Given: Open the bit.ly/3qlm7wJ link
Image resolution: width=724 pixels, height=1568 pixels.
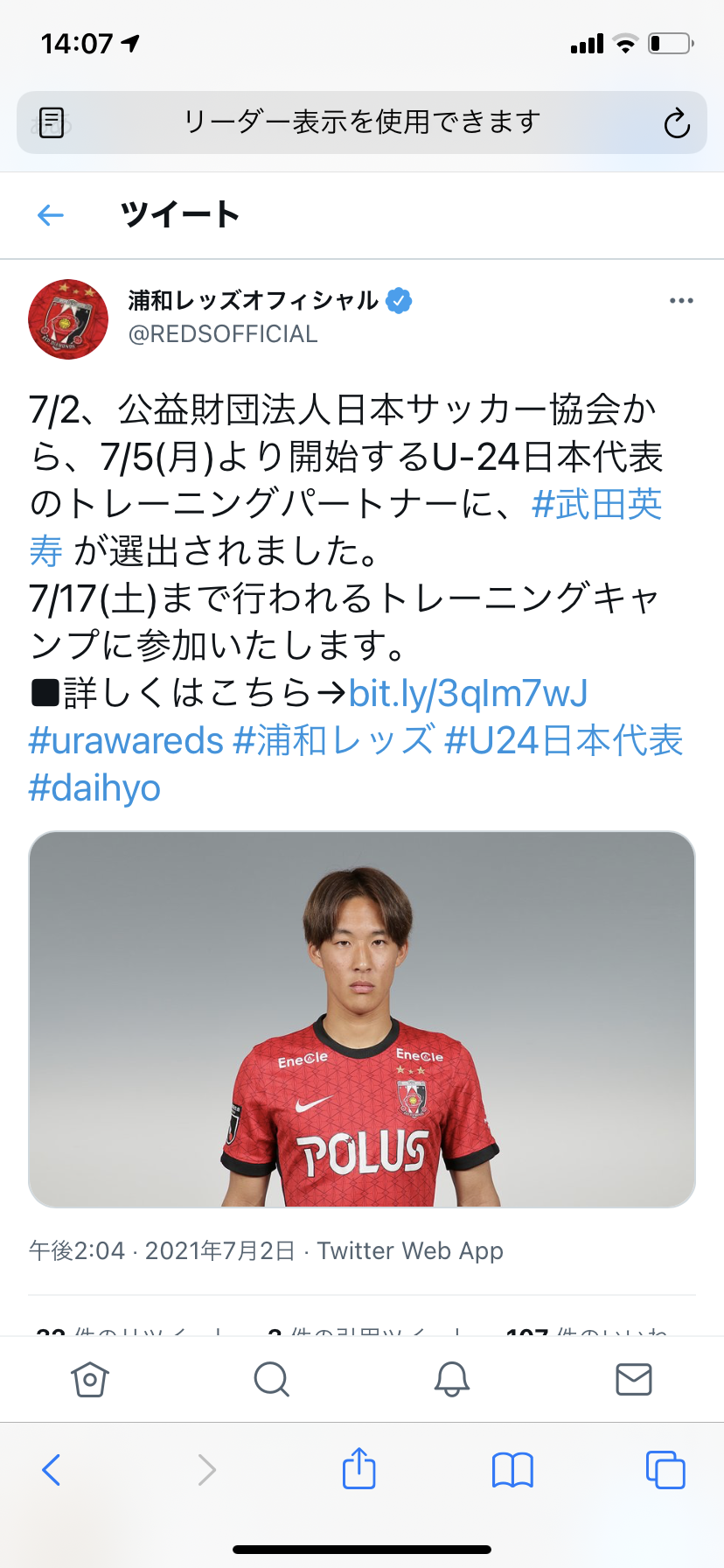Looking at the screenshot, I should pyautogui.click(x=468, y=693).
